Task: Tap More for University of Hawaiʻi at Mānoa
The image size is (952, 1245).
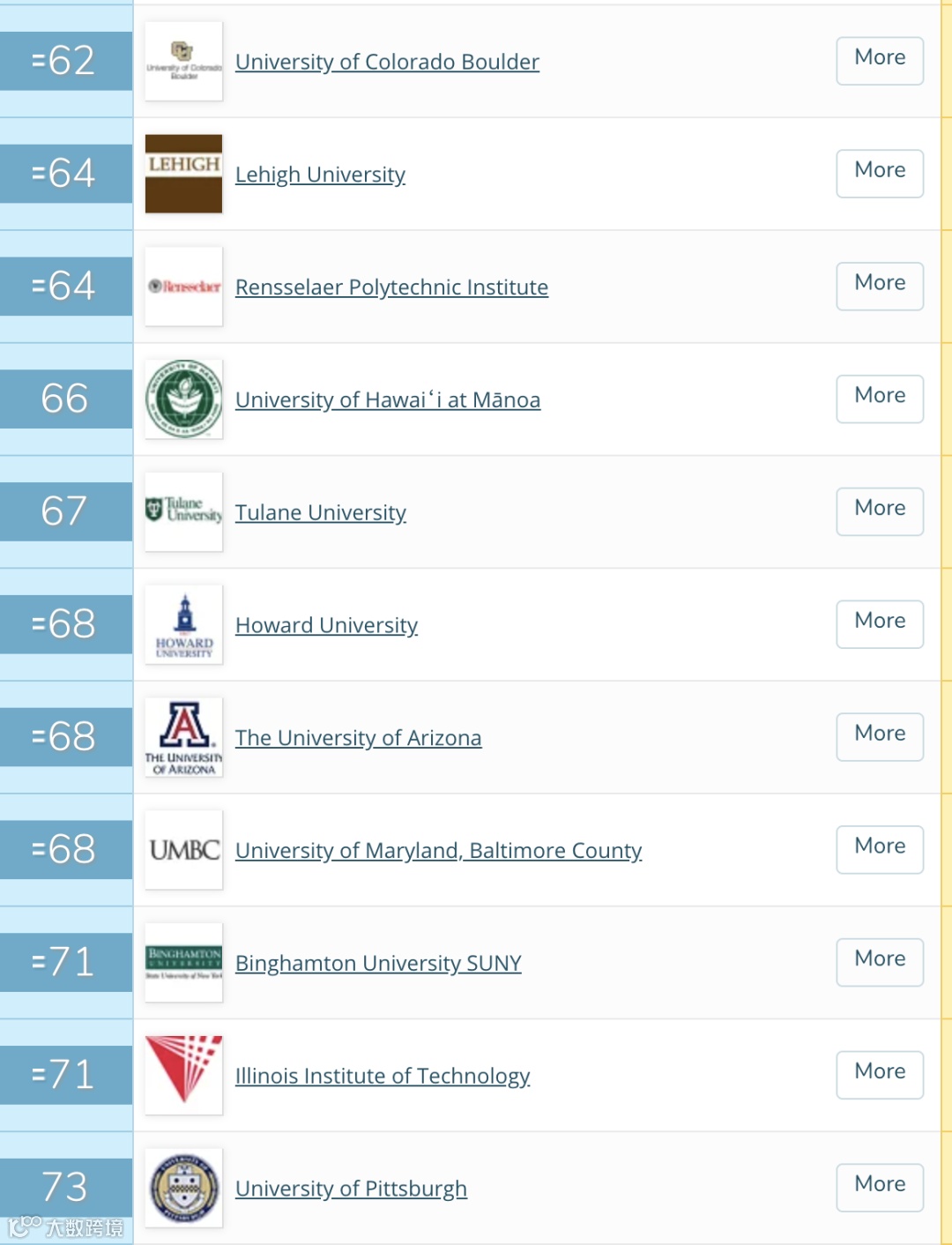Action: (880, 399)
